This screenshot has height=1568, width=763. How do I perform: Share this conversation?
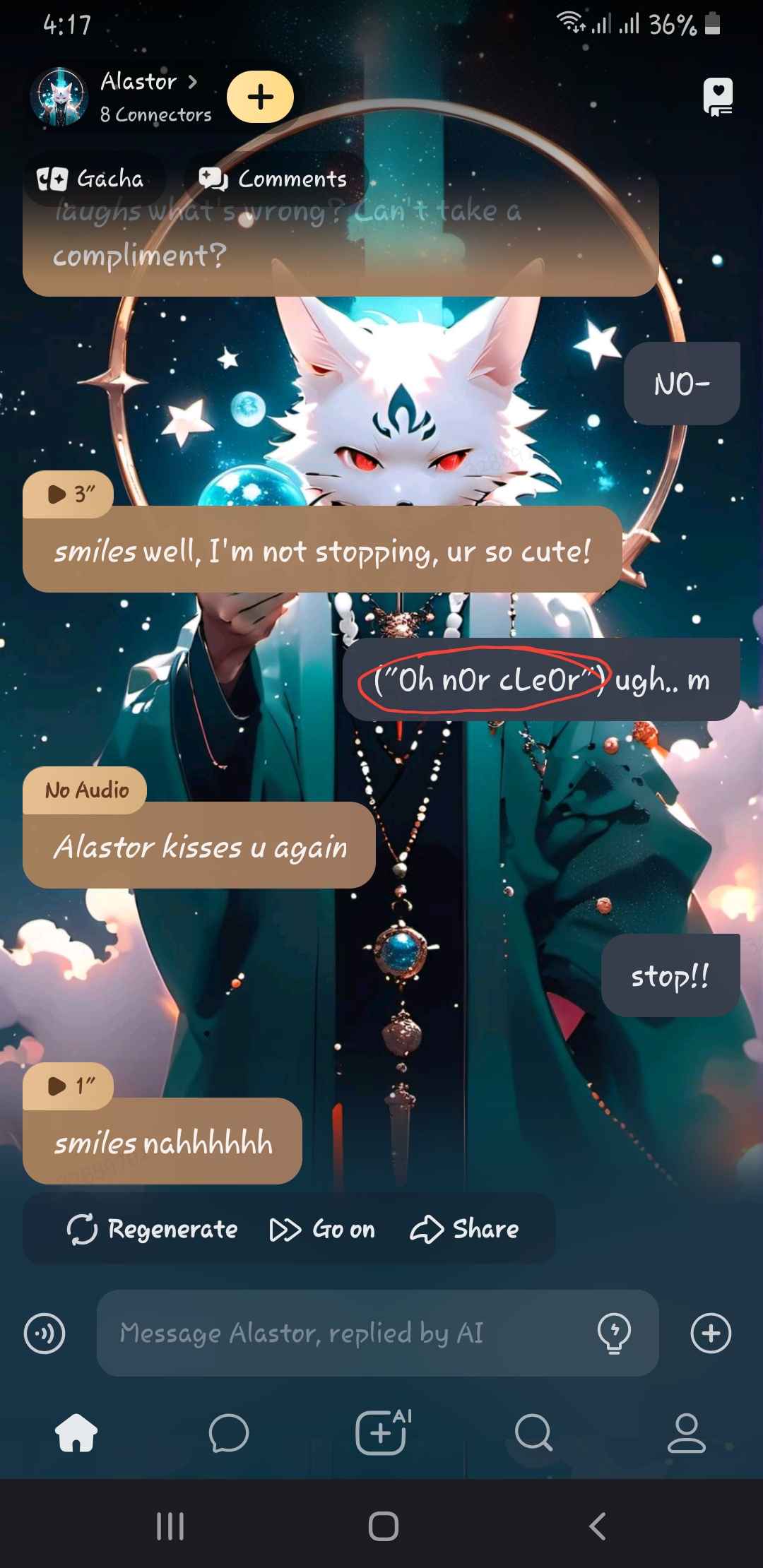tap(464, 1230)
